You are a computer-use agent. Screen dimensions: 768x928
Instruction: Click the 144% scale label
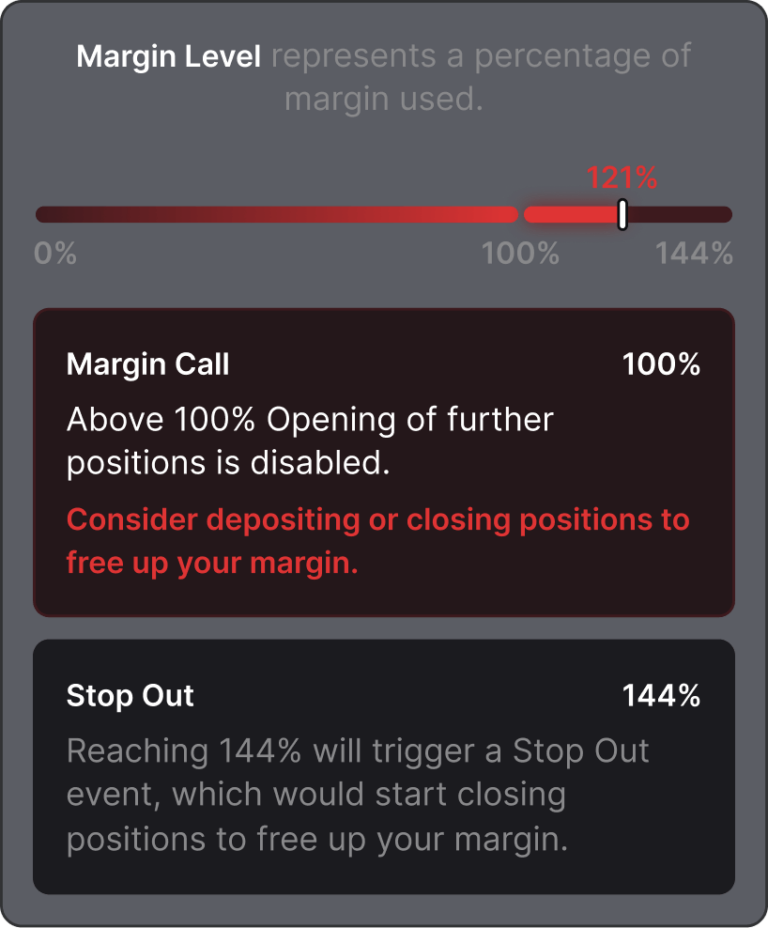[x=693, y=253]
